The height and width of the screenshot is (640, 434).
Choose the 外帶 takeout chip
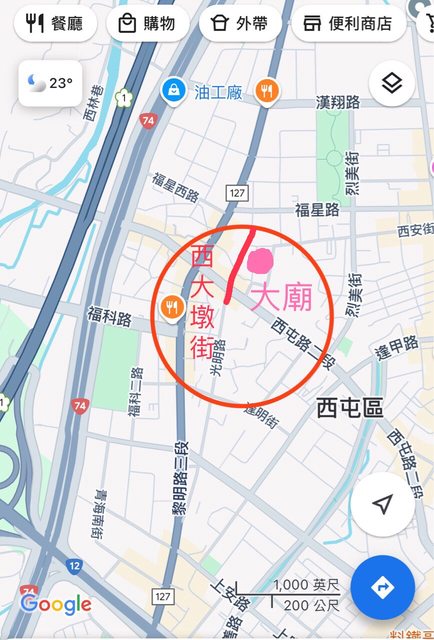tap(240, 23)
